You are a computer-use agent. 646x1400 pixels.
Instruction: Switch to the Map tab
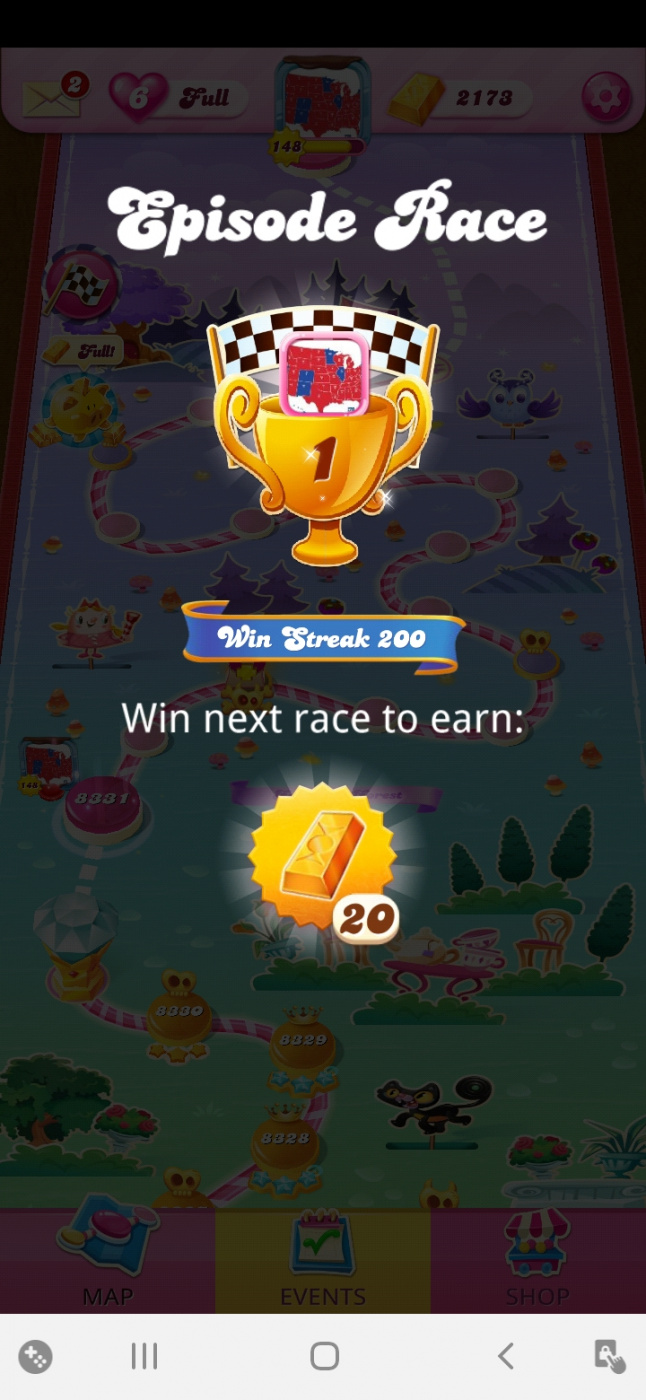(x=108, y=1260)
